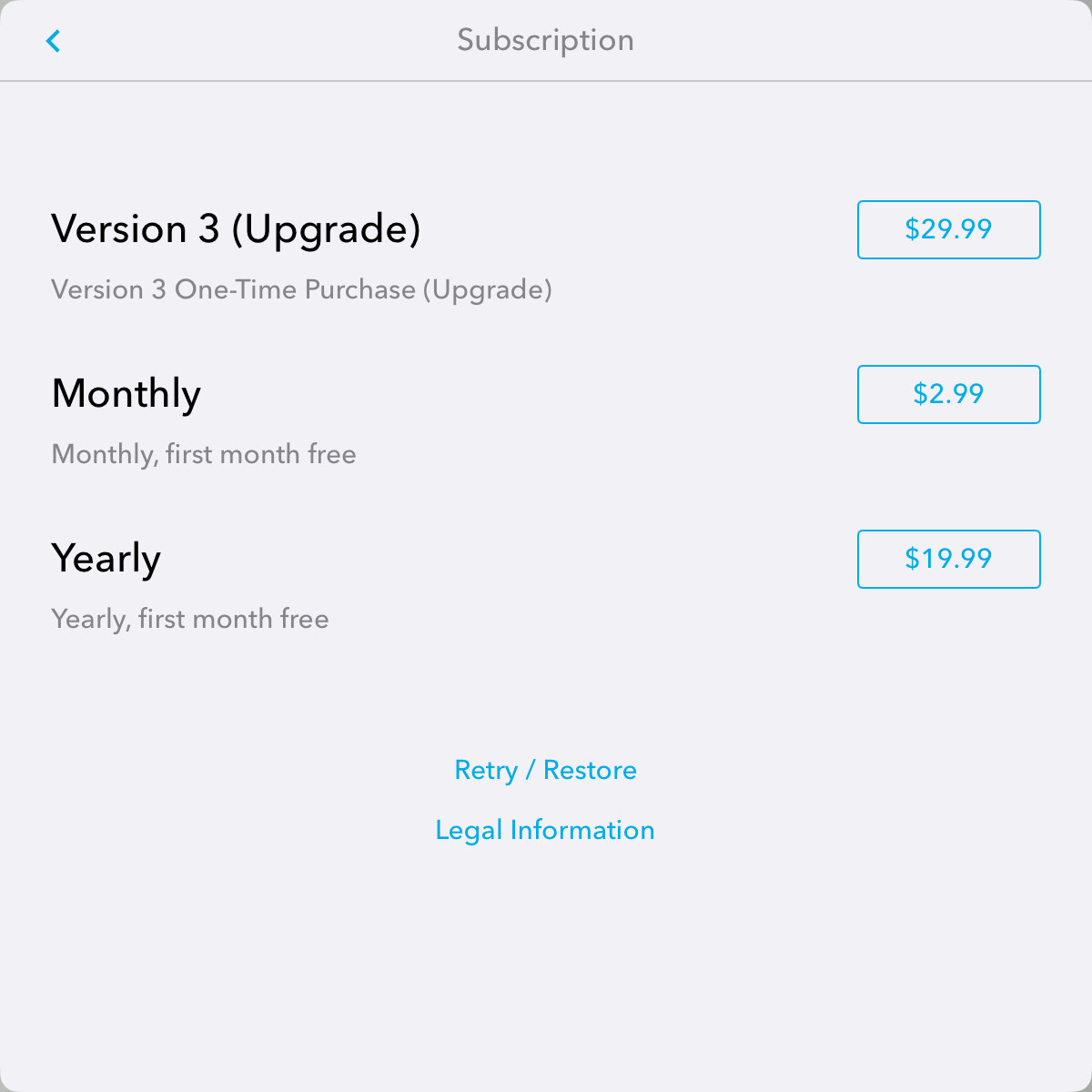Buy the Version 3 Upgrade for $29.99
This screenshot has width=1092, height=1092.
click(x=948, y=229)
